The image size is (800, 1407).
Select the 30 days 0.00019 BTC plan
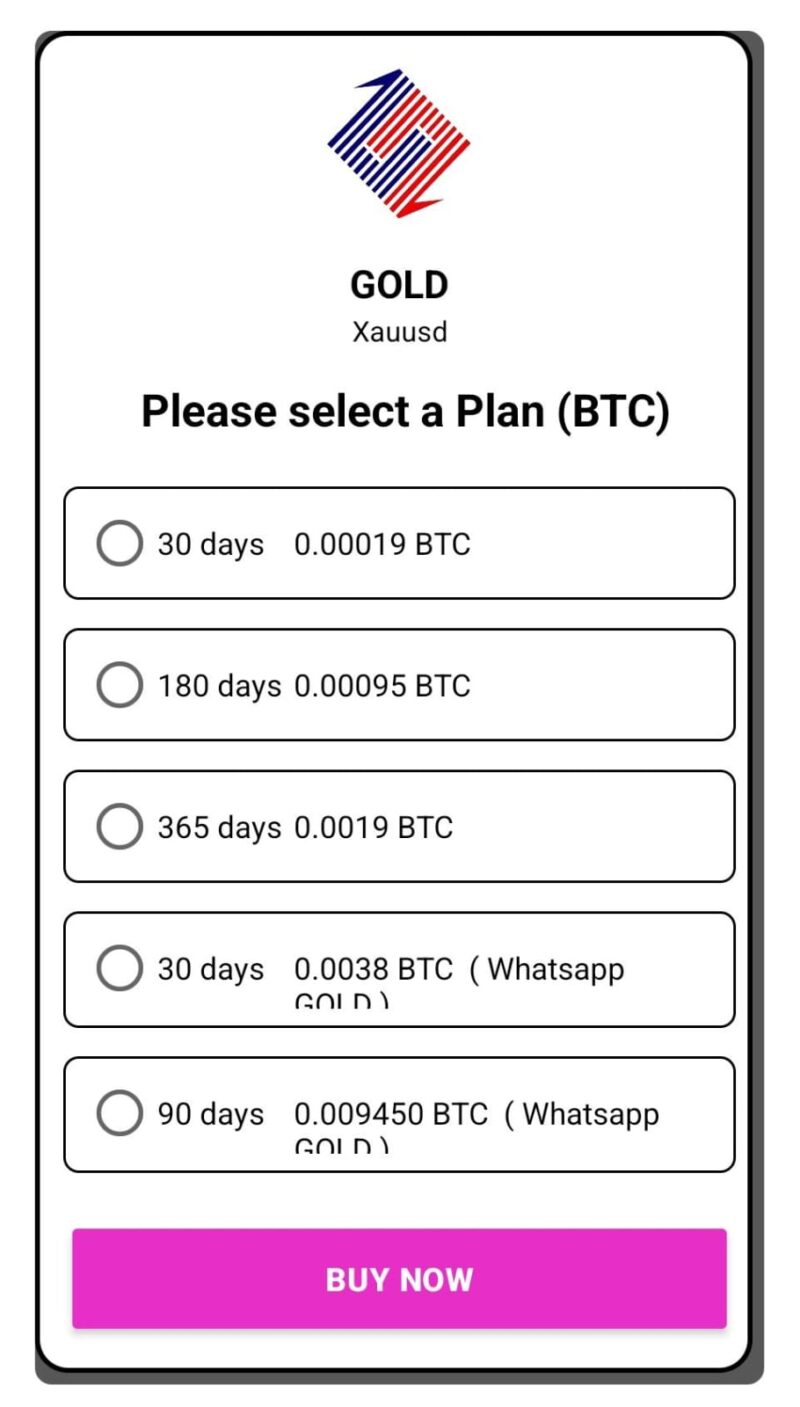click(x=399, y=543)
